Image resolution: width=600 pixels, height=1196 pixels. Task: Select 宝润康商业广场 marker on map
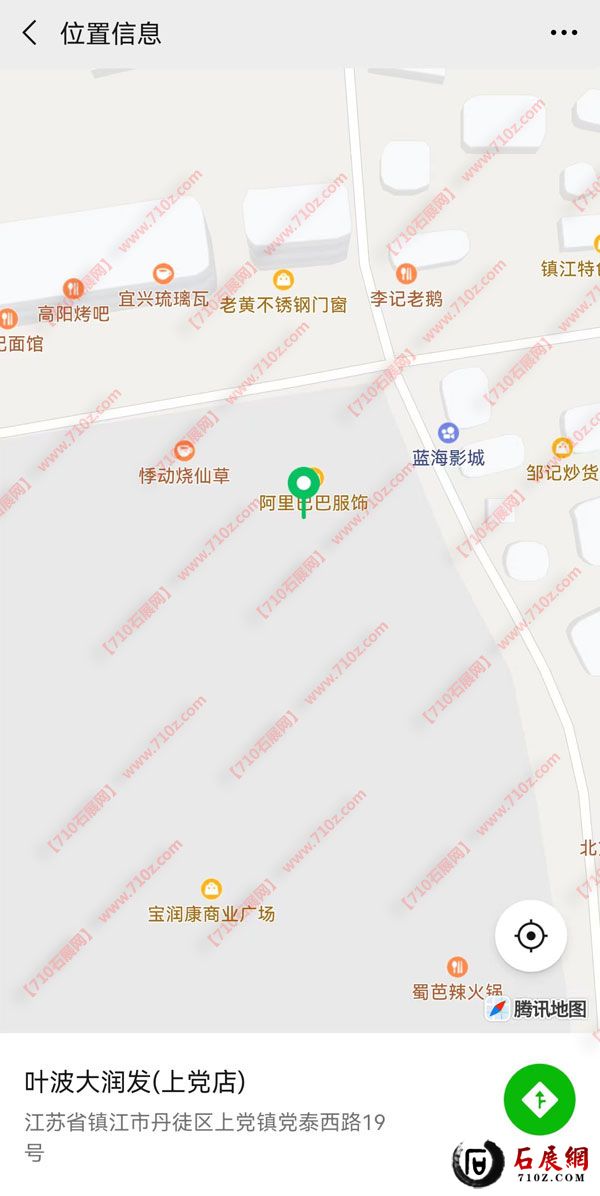pyautogui.click(x=211, y=888)
